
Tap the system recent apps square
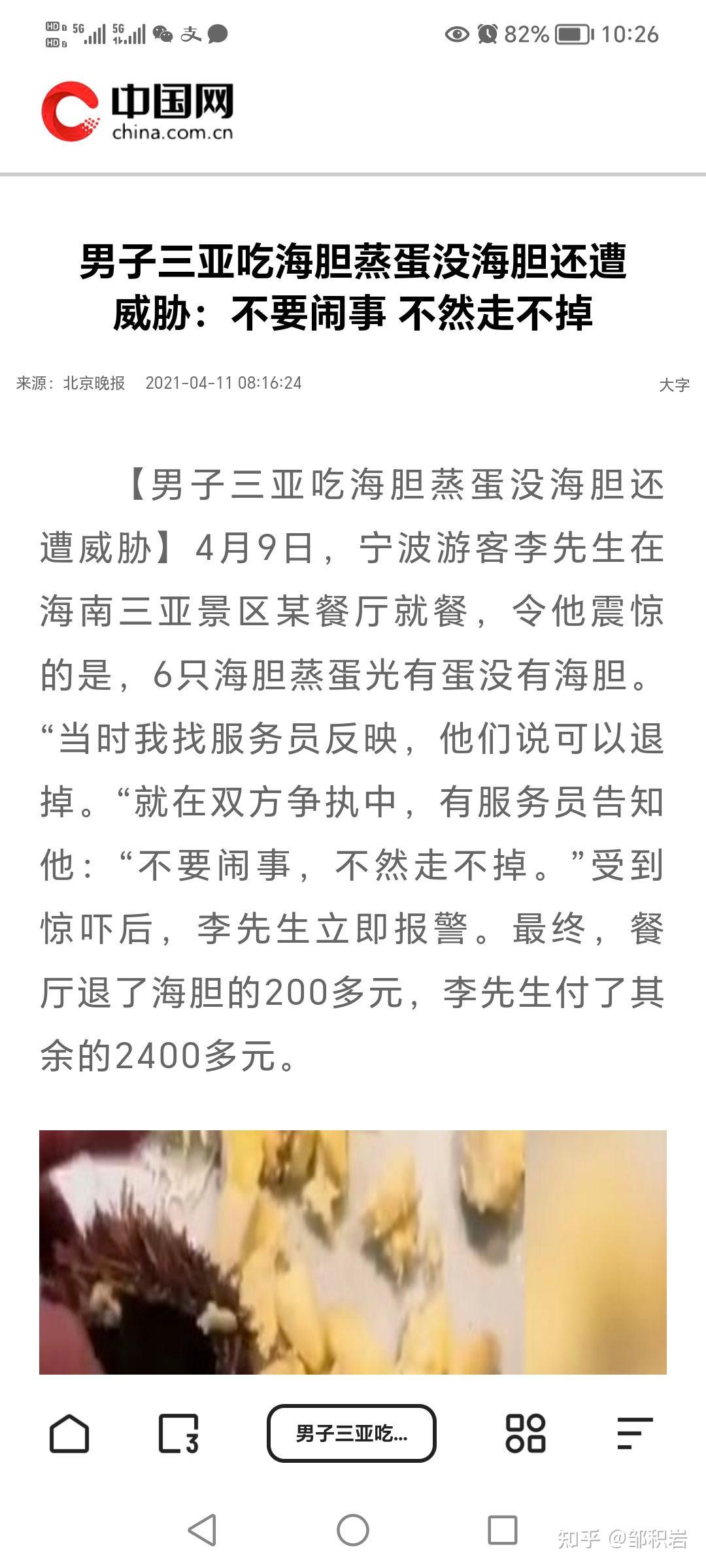pos(503,1529)
